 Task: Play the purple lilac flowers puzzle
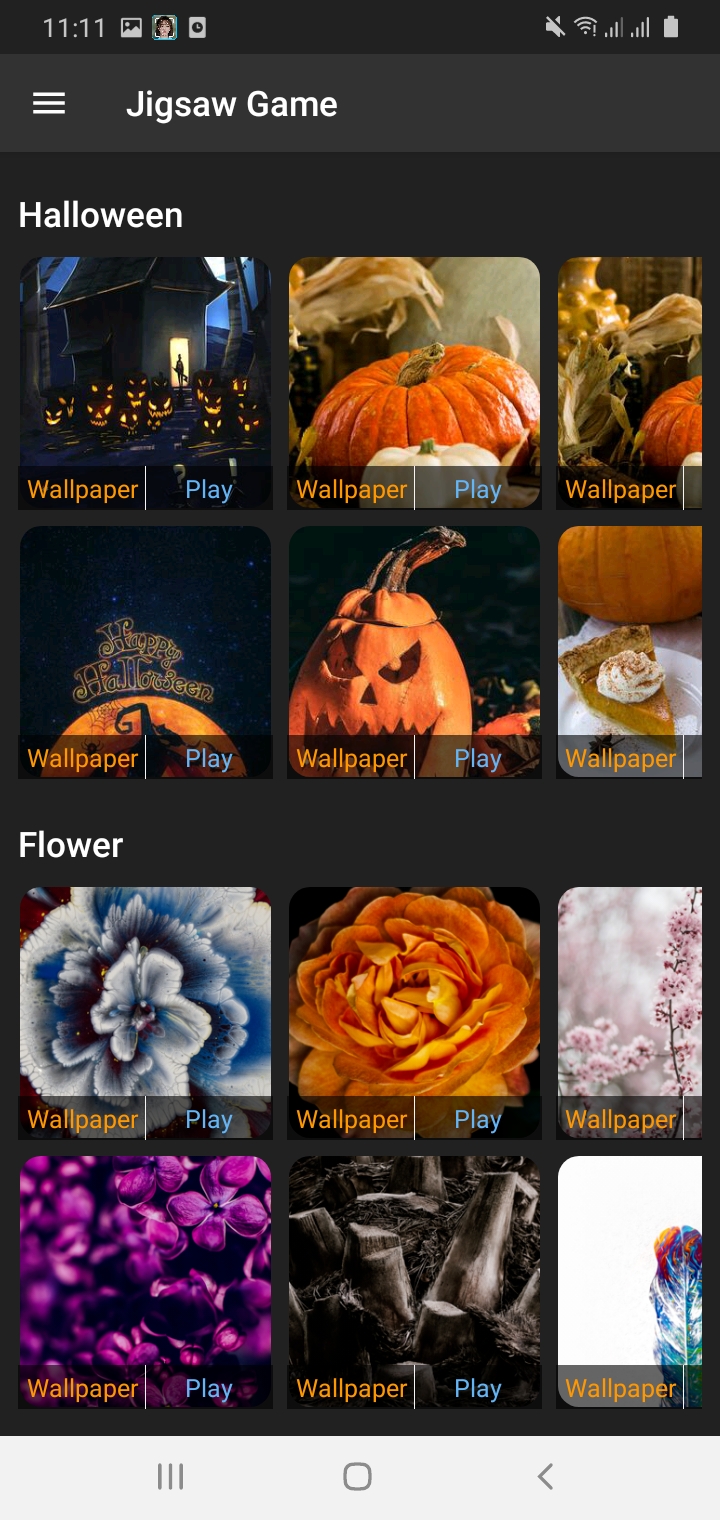[x=208, y=1389]
